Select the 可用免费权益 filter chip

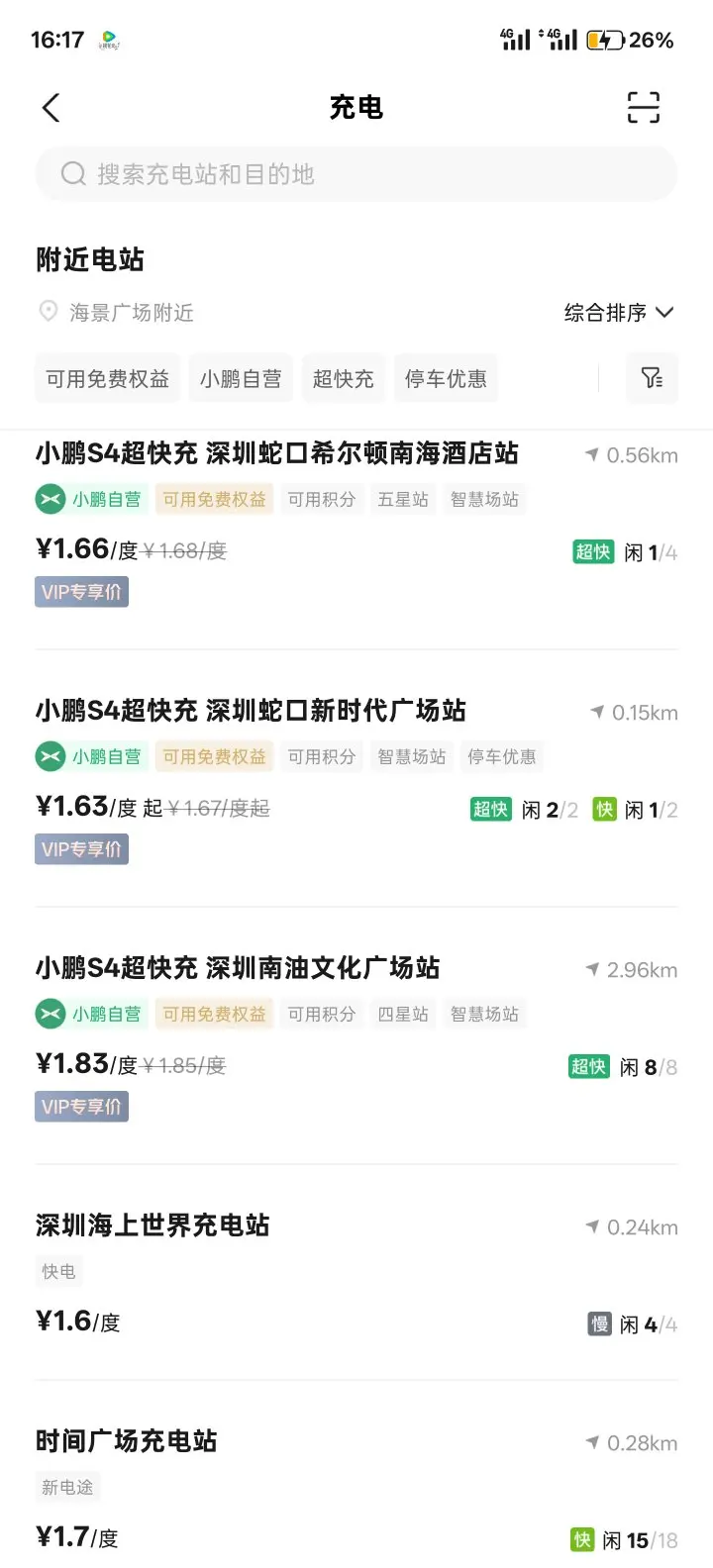coord(108,379)
